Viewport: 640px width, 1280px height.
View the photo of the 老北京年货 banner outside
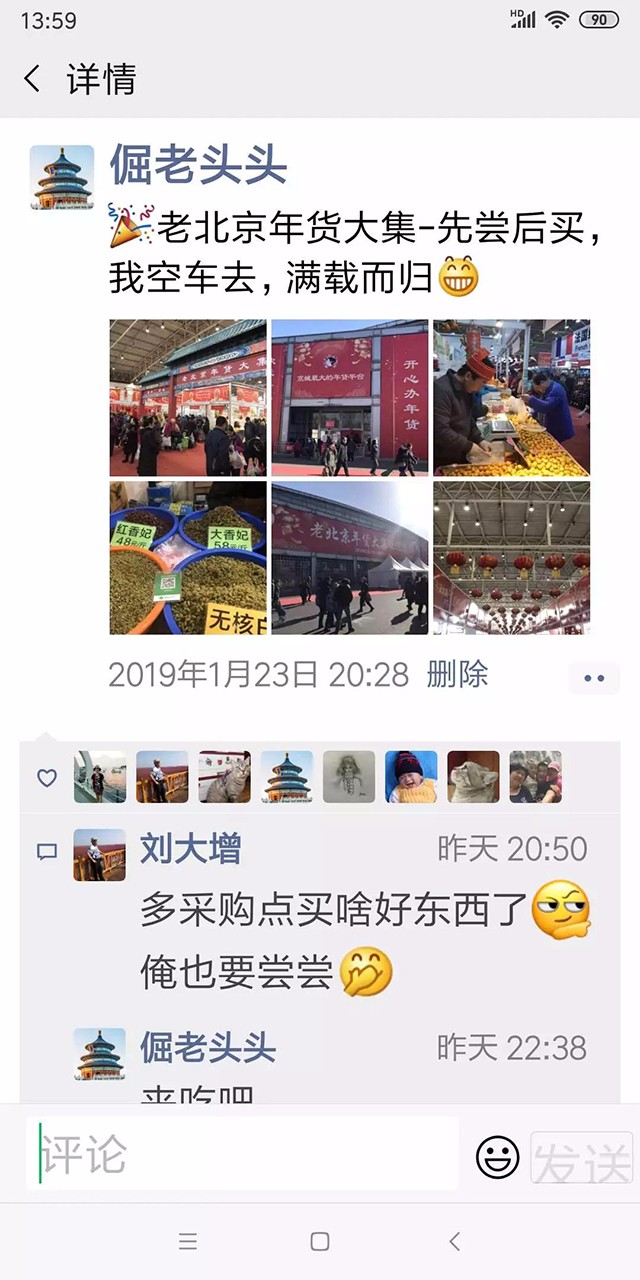coord(350,558)
